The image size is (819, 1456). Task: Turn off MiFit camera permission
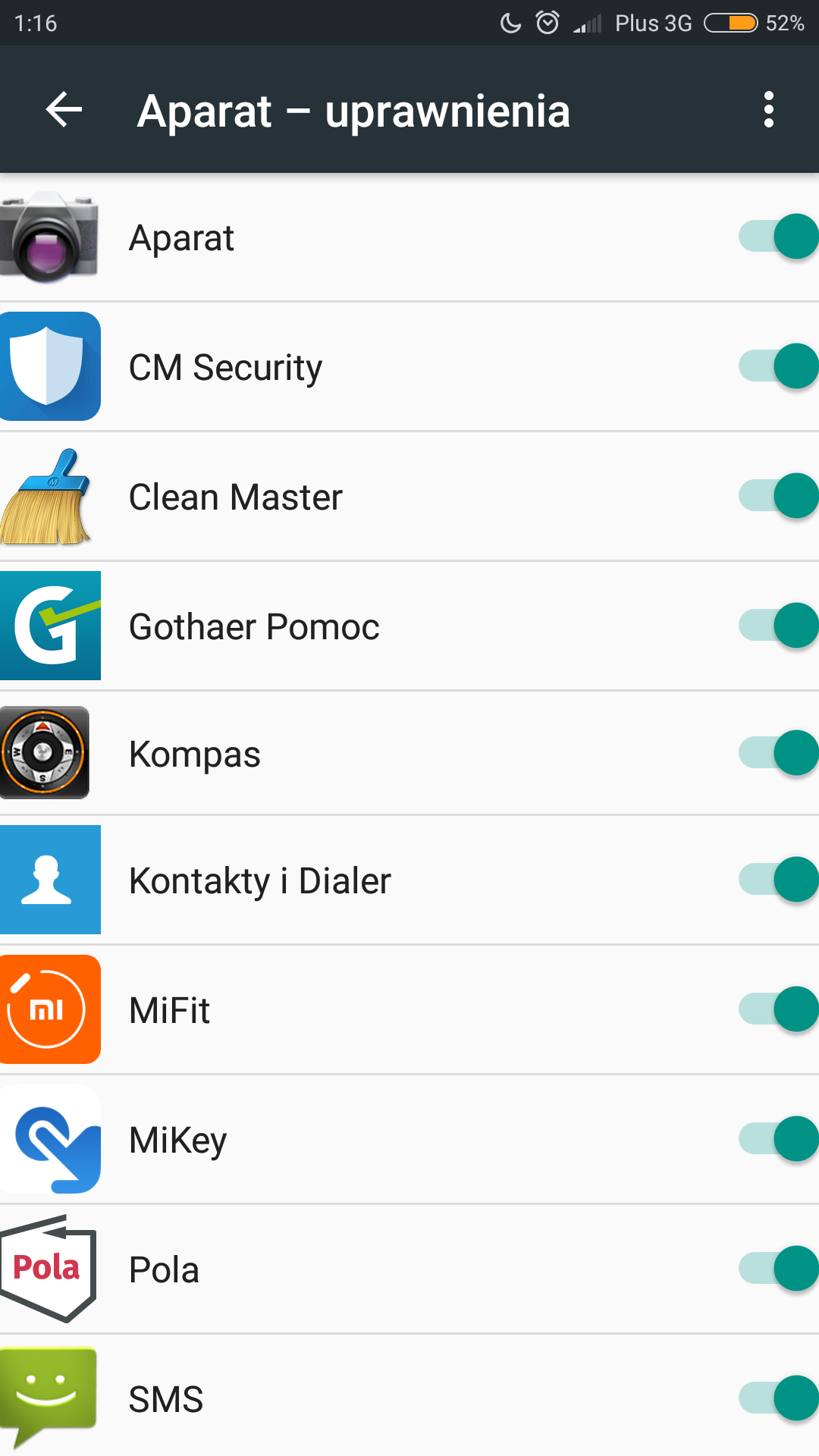pos(778,1009)
